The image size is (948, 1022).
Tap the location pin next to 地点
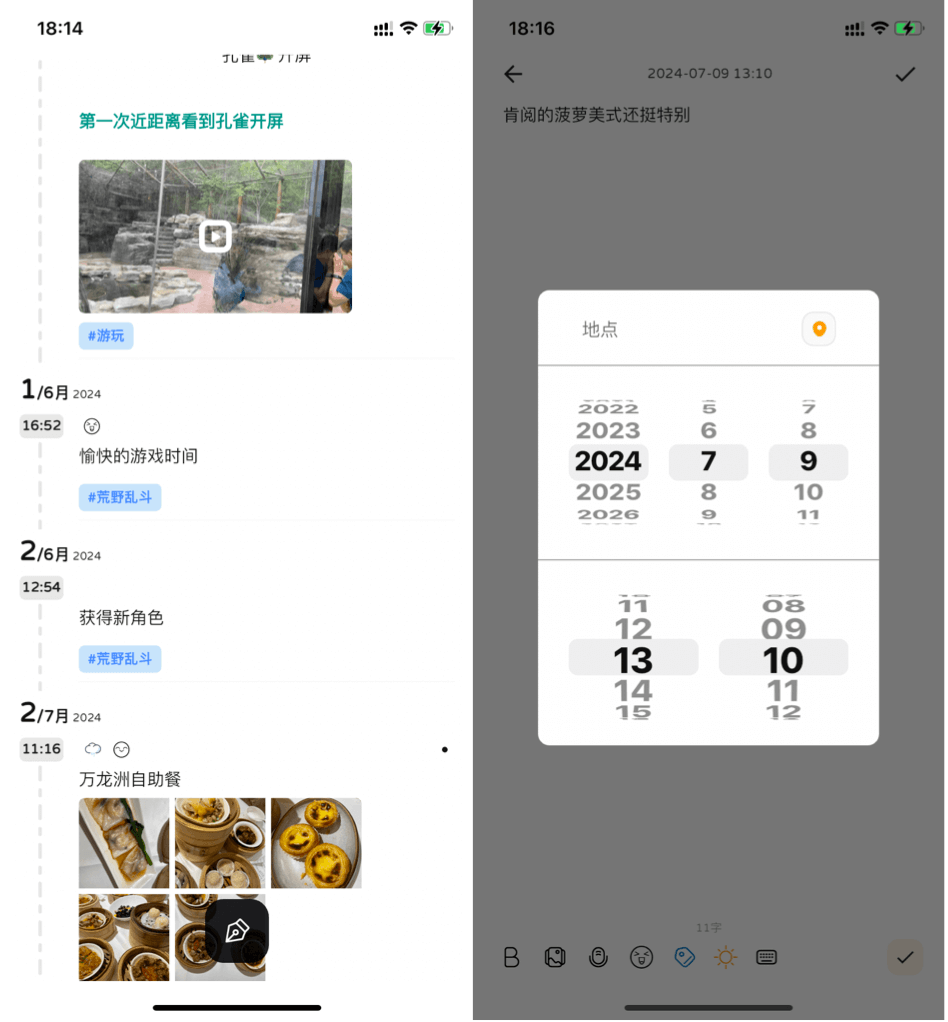pos(819,329)
